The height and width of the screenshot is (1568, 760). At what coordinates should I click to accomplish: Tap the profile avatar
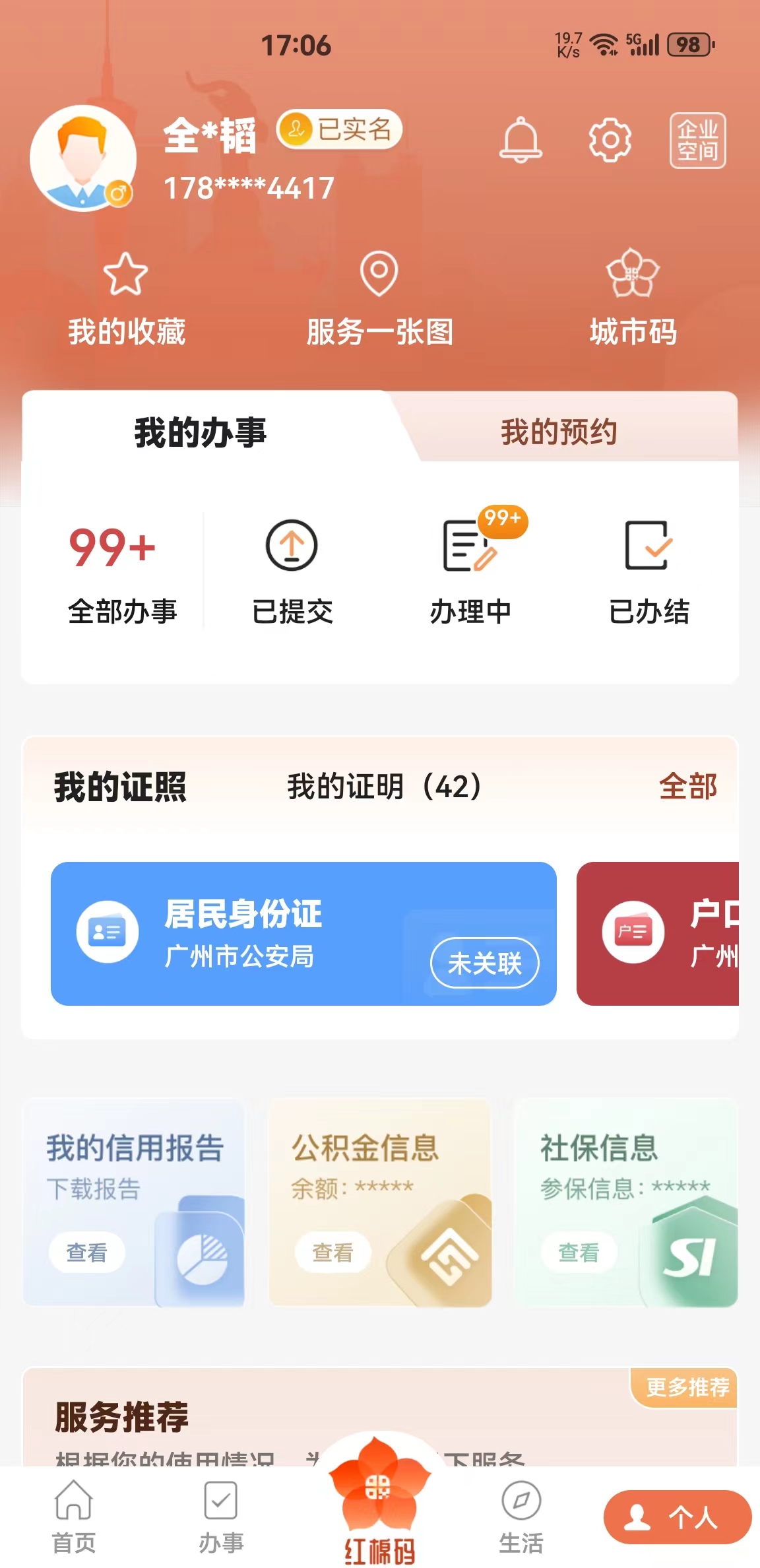[x=83, y=158]
